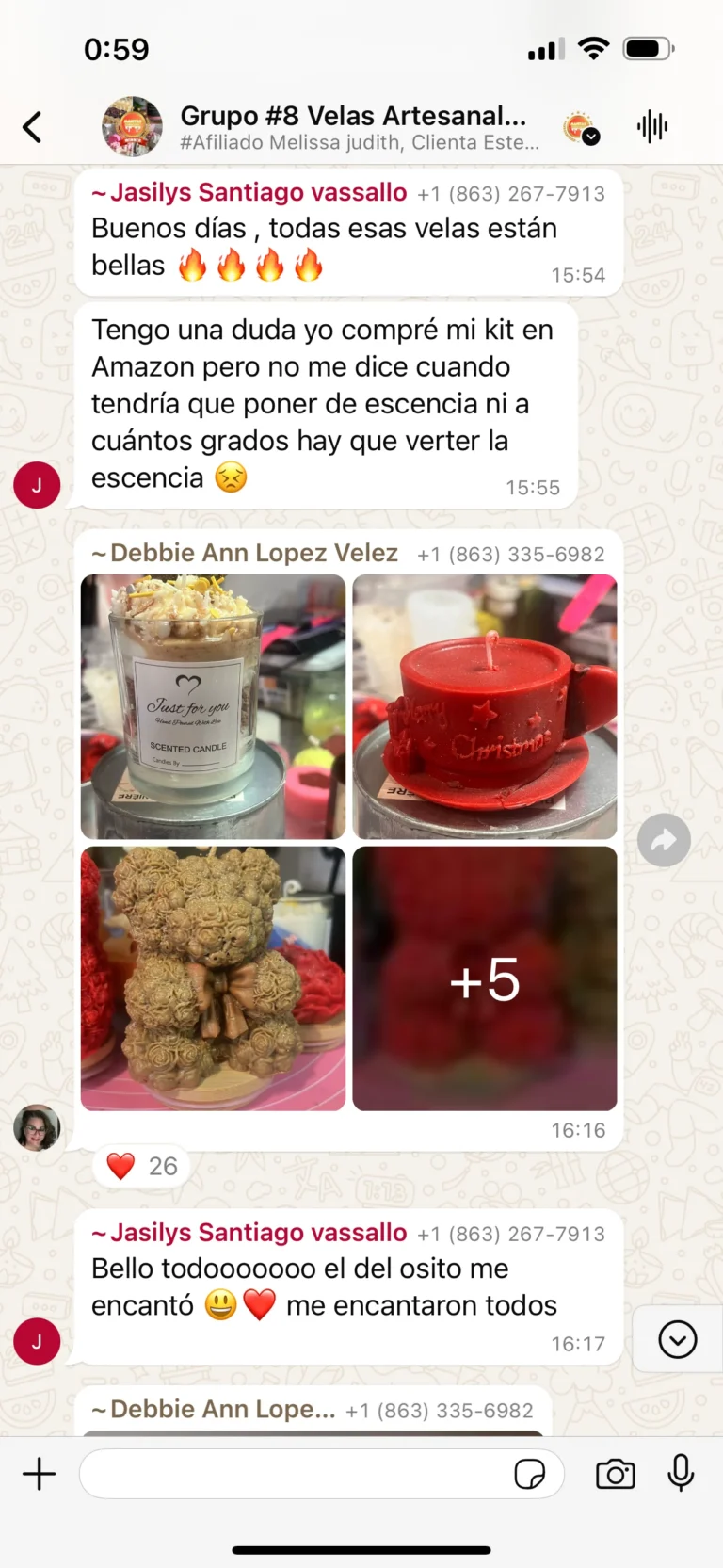Open the camera to take a photo

[616, 1474]
